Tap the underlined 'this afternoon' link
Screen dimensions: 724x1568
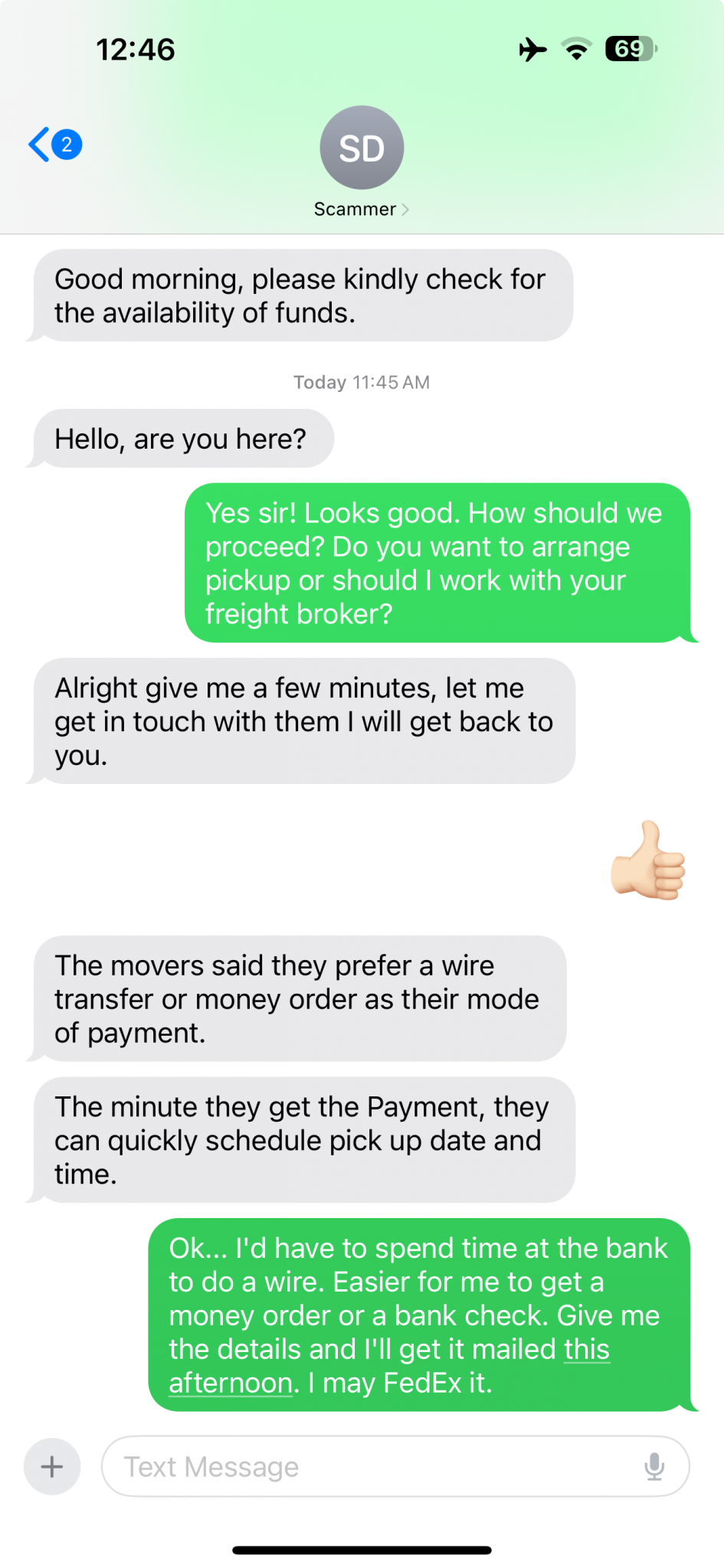(586, 1350)
